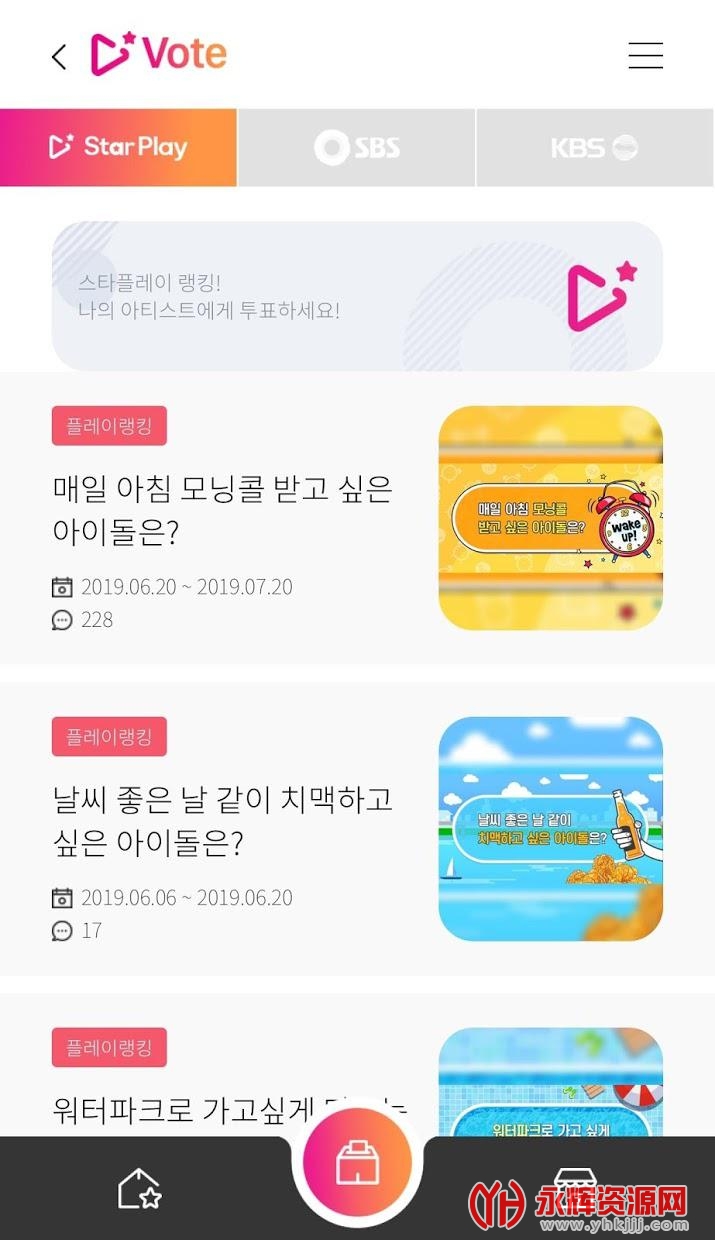This screenshot has width=715, height=1240.
Task: Open the 스타플레이 랭킹 banner
Action: pos(357,296)
